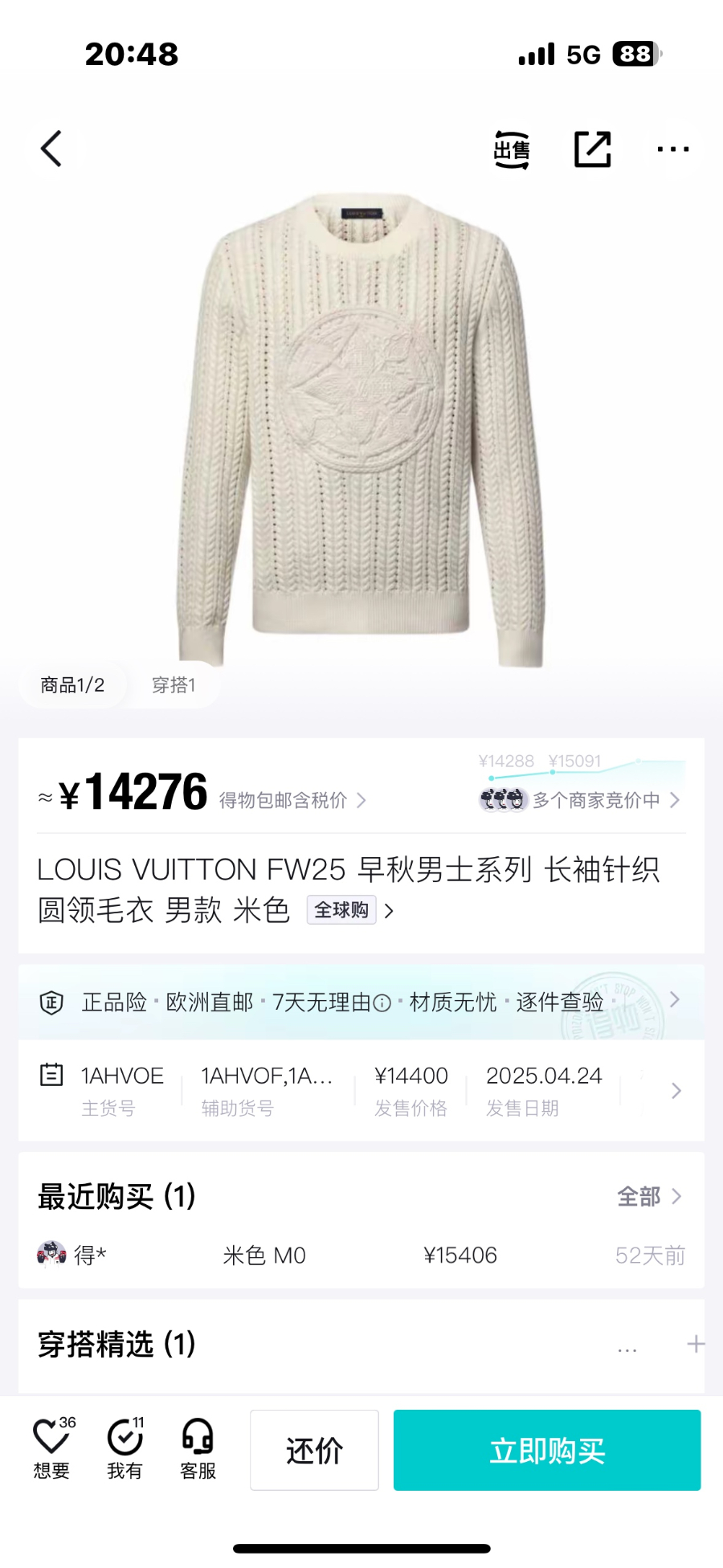This screenshot has height=1568, width=723.
Task: Open the 得物包邮含税价 price details
Action: 292,800
